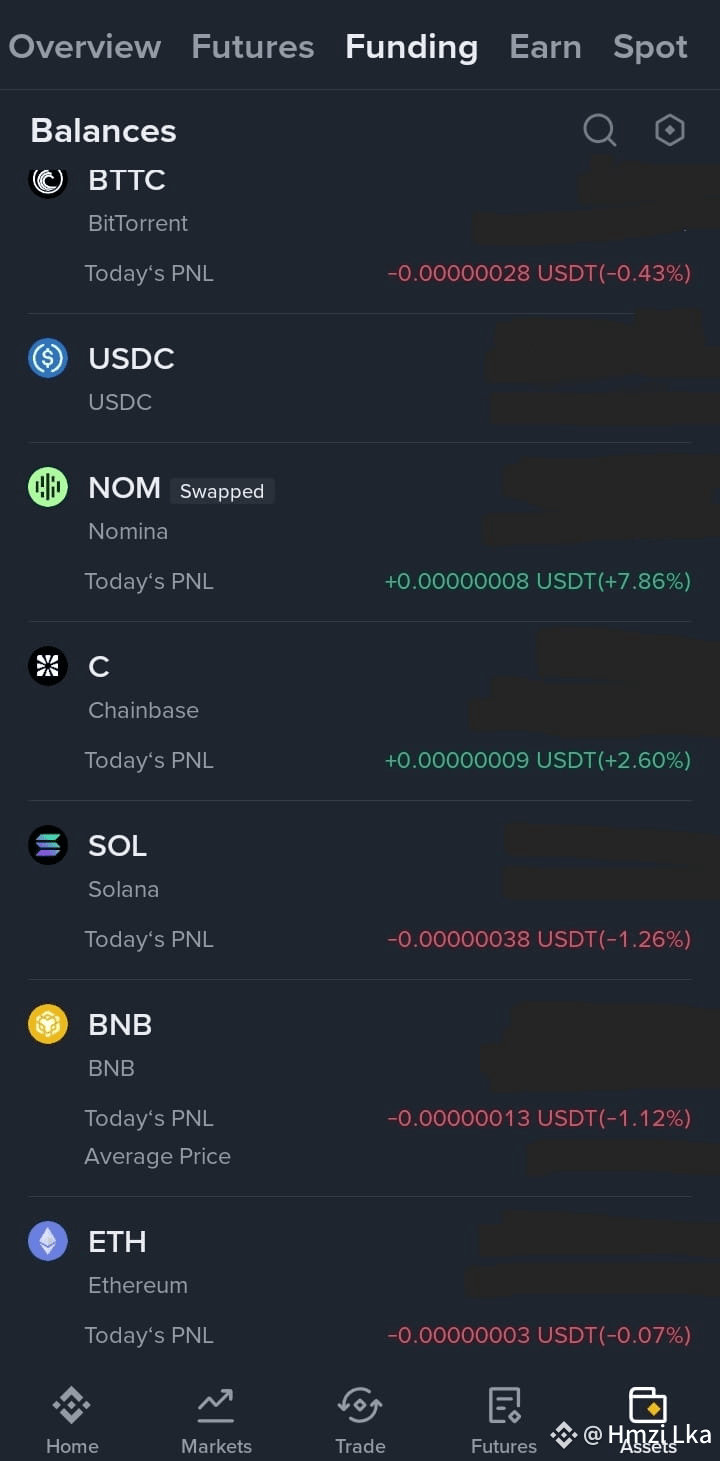Select the USDC coin icon
The height and width of the screenshot is (1461, 720).
pos(48,358)
